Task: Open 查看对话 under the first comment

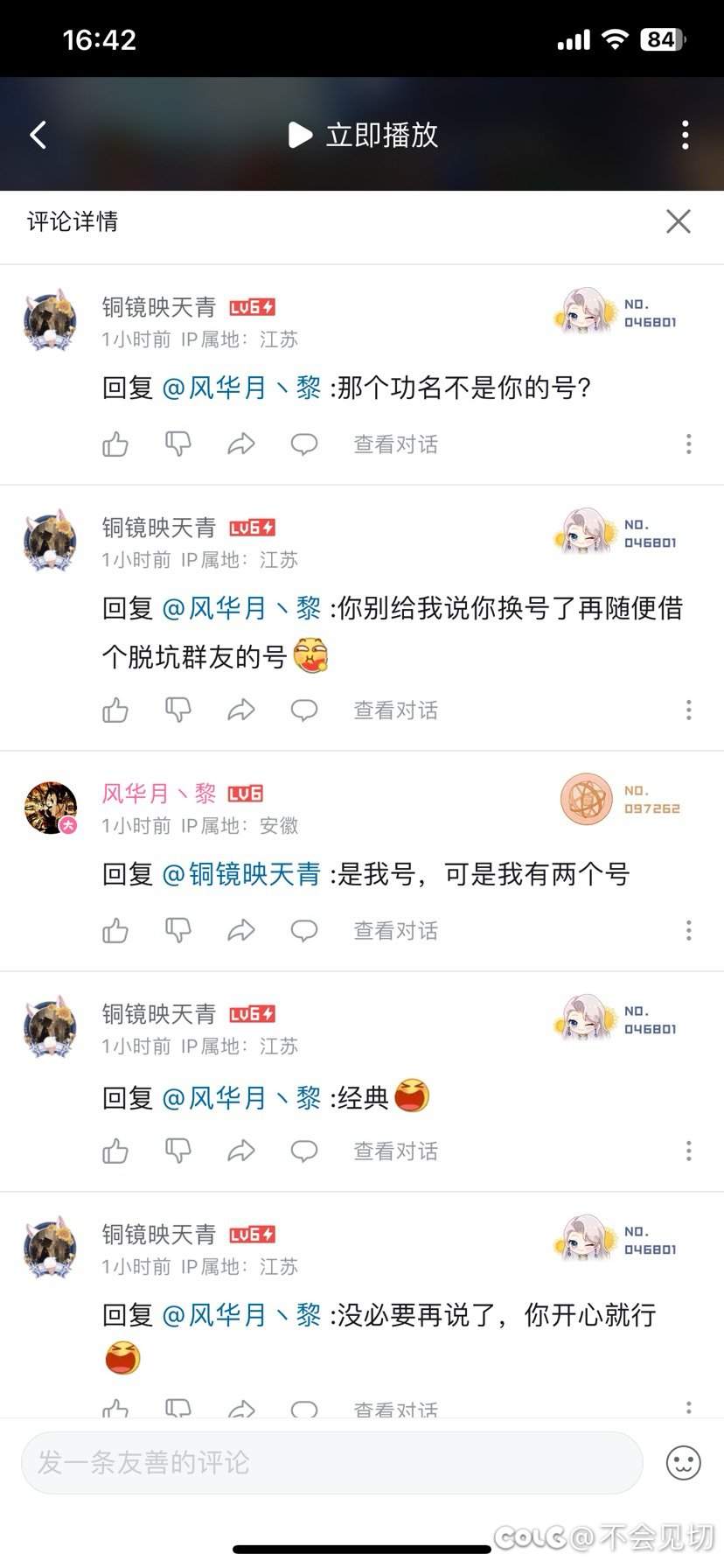Action: click(395, 444)
